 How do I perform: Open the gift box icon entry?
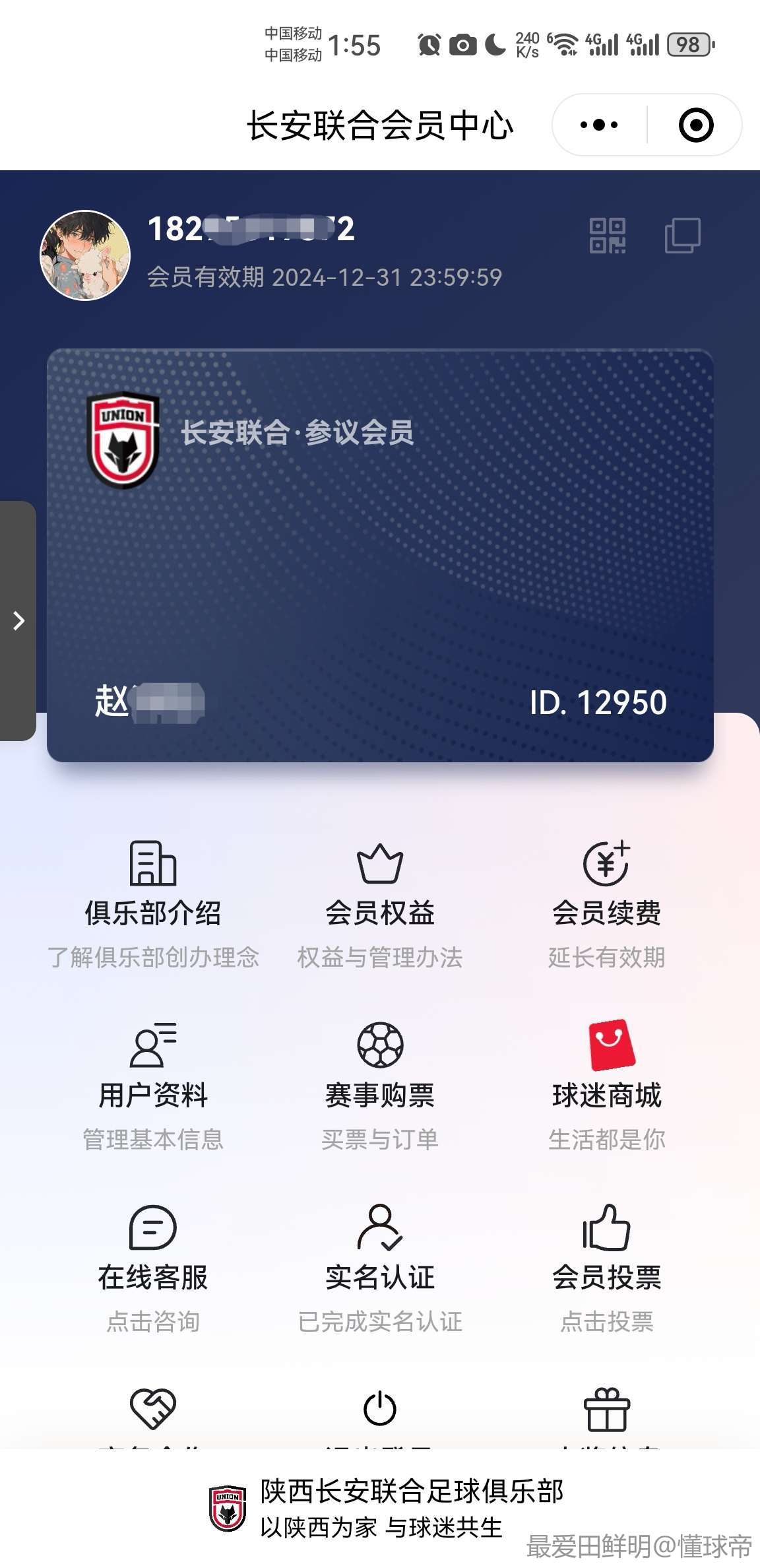(606, 1409)
